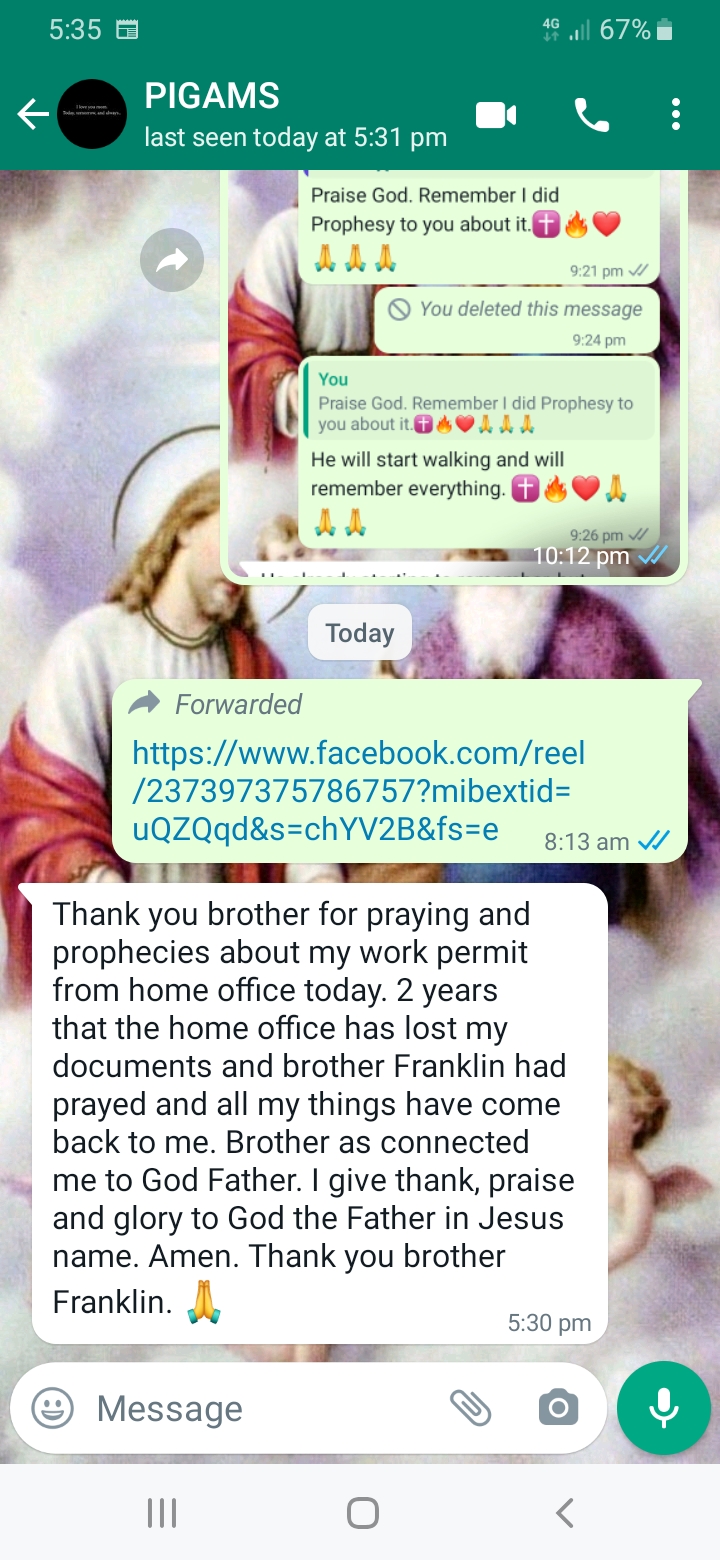The height and width of the screenshot is (1560, 720).
Task: Focus the Message text field
Action: 260,1408
